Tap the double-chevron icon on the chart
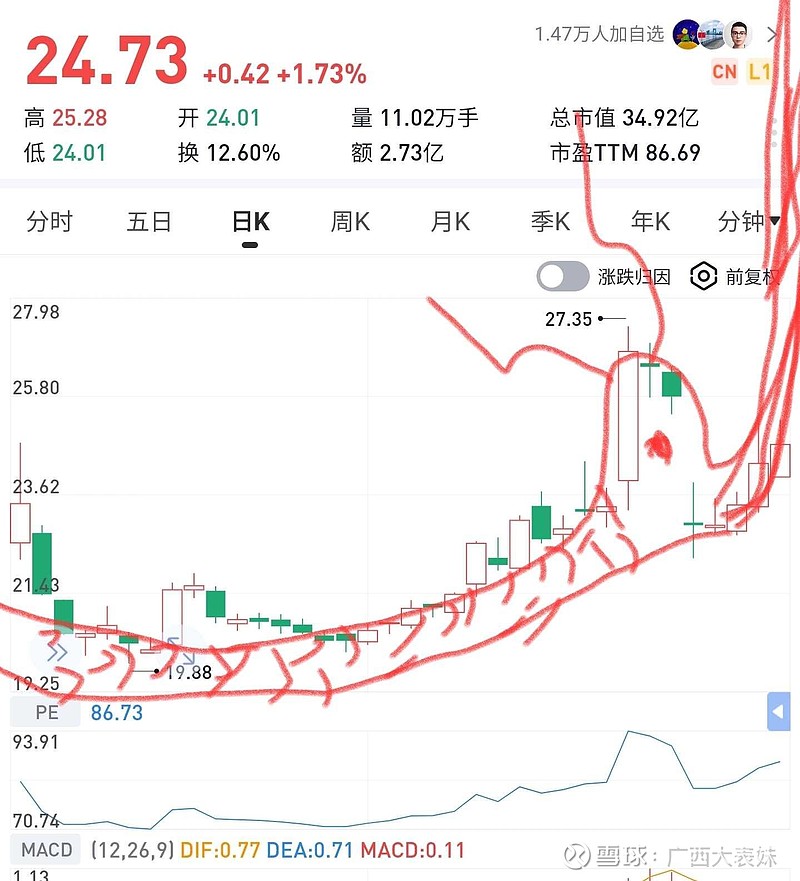 coord(56,653)
